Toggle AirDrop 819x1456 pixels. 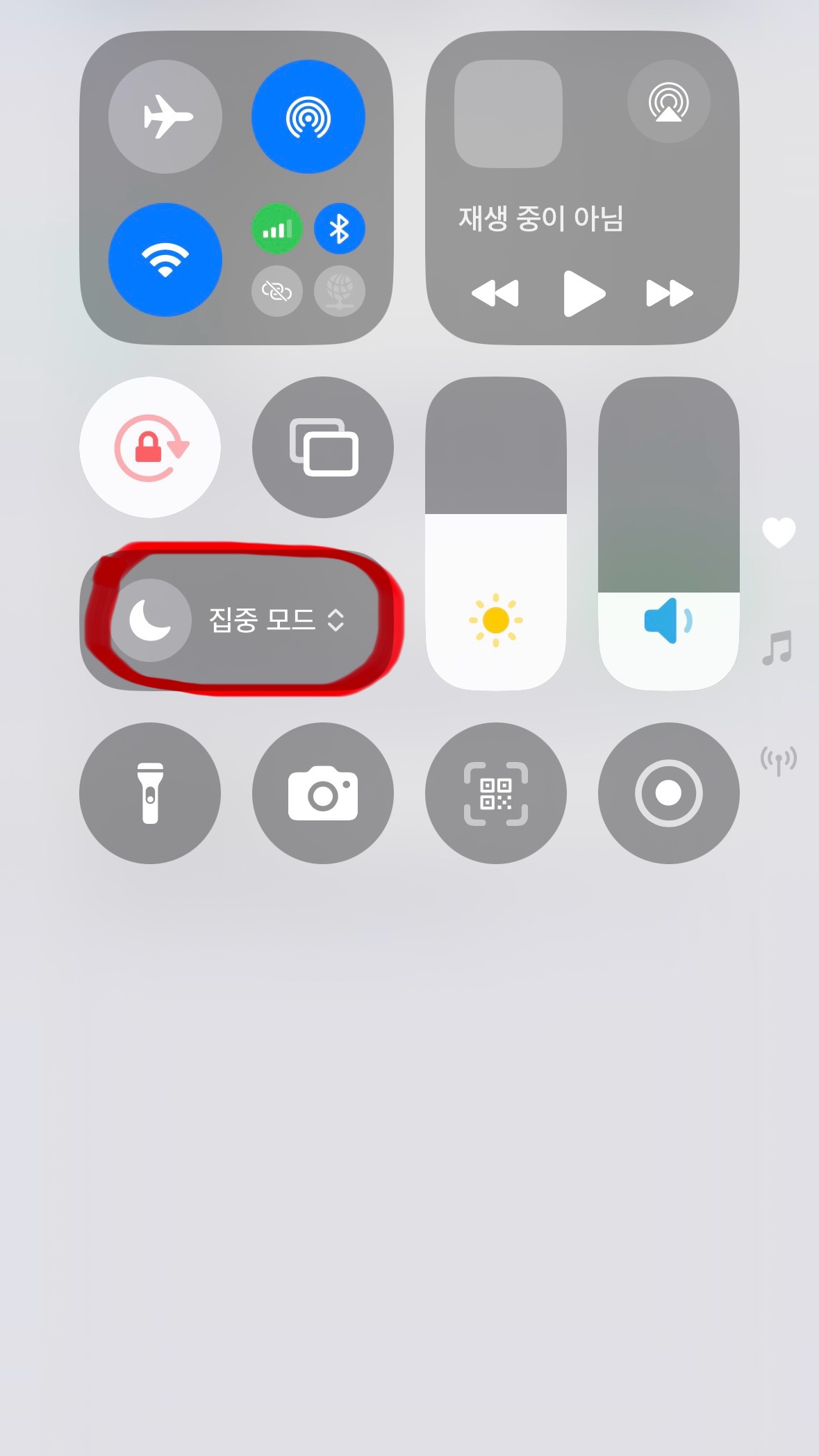[x=310, y=118]
